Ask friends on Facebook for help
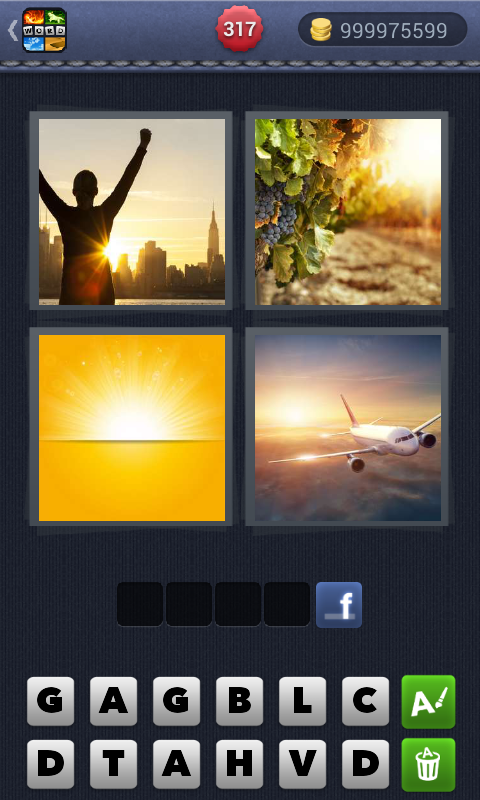480x800 pixels. (339, 605)
